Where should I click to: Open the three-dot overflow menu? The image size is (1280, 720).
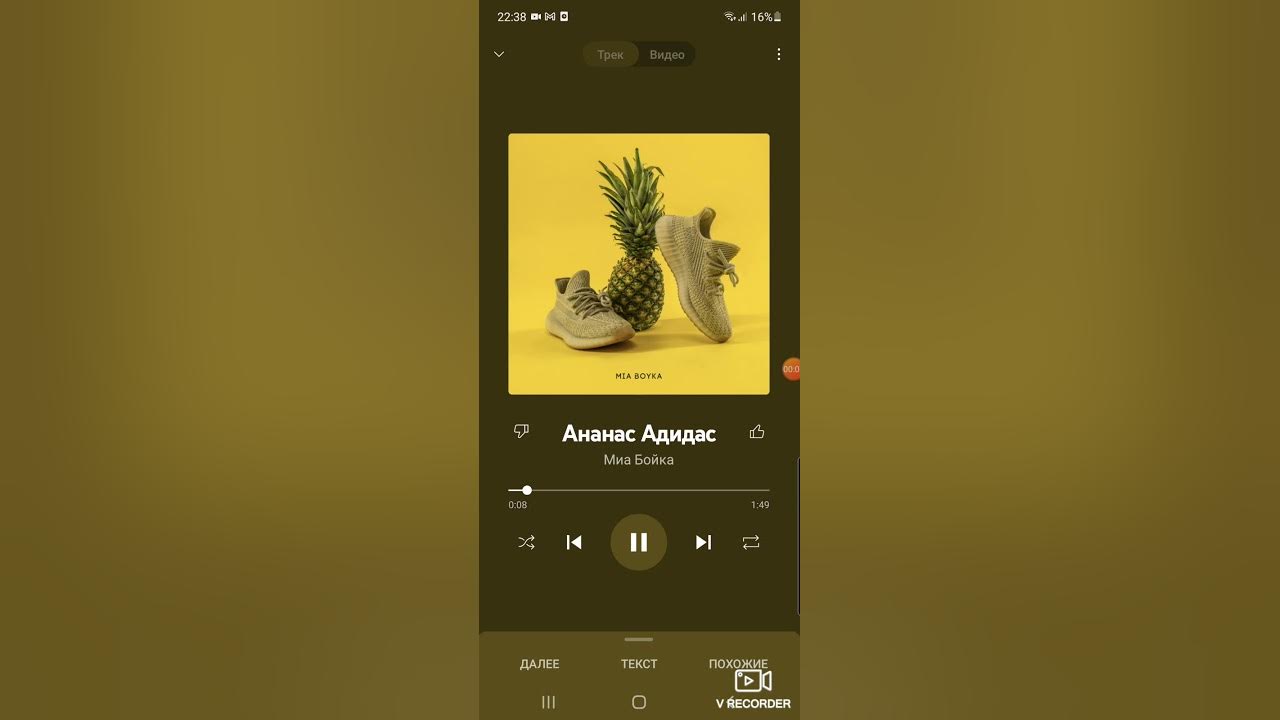(779, 54)
